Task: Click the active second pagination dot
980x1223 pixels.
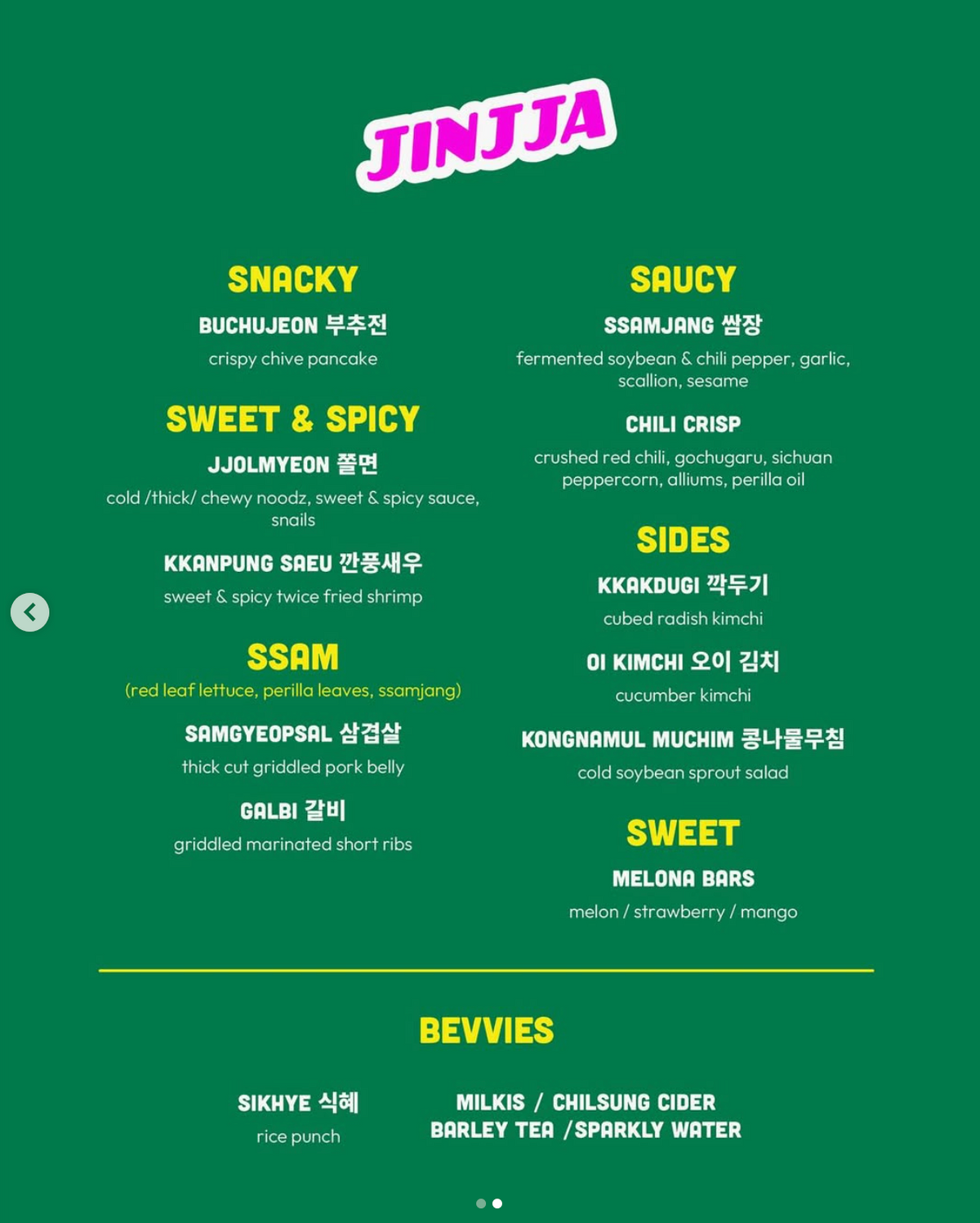Action: [497, 1203]
